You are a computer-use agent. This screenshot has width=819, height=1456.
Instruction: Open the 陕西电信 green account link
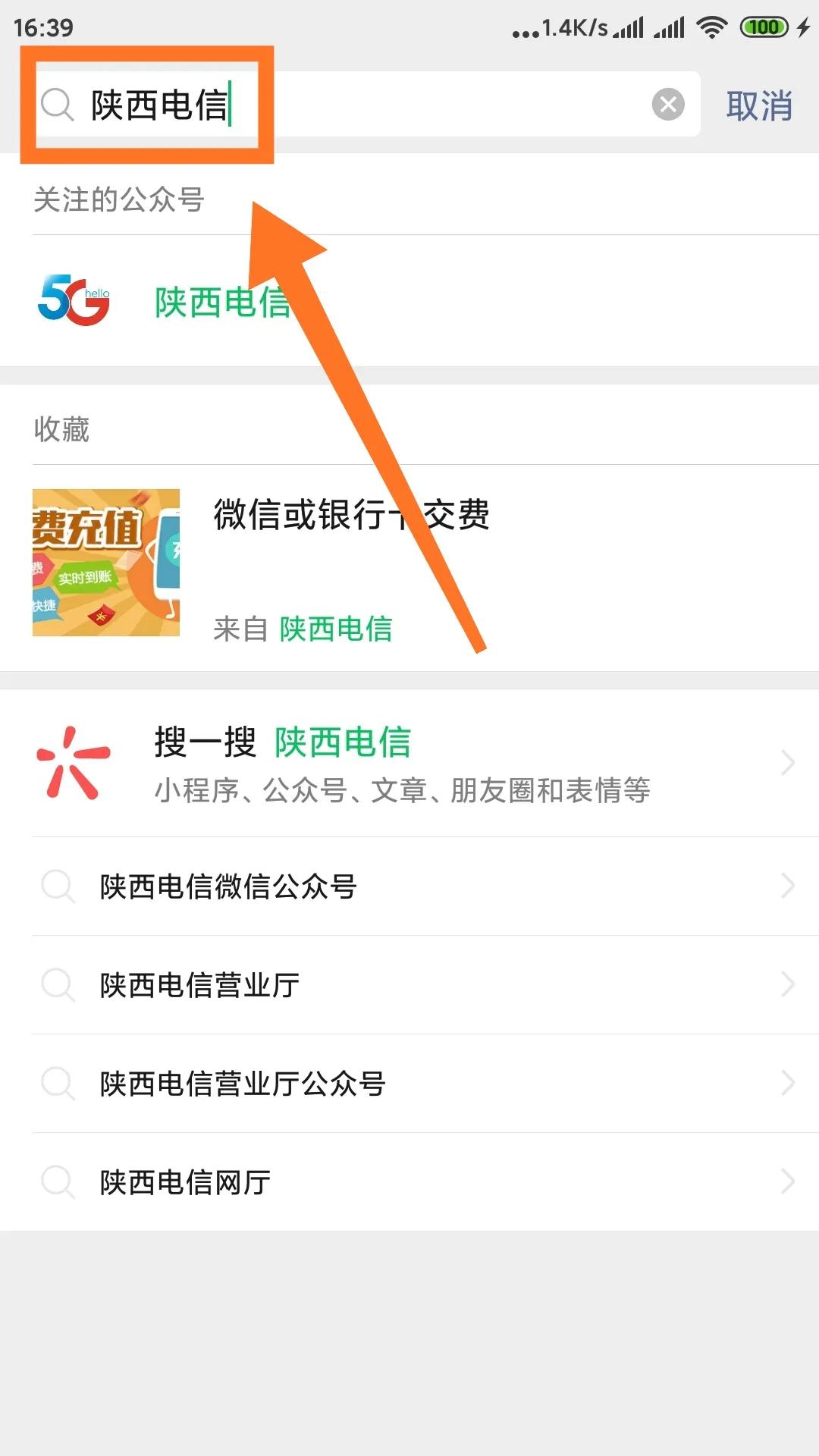[224, 303]
